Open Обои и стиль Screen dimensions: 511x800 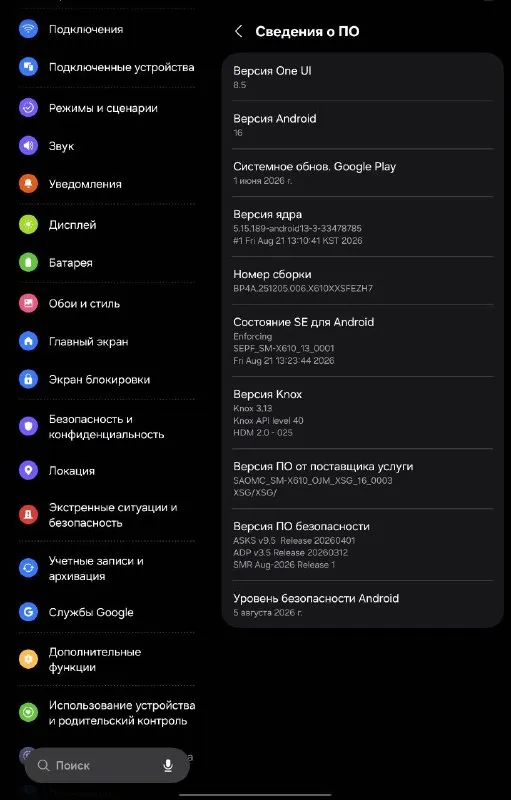point(107,304)
